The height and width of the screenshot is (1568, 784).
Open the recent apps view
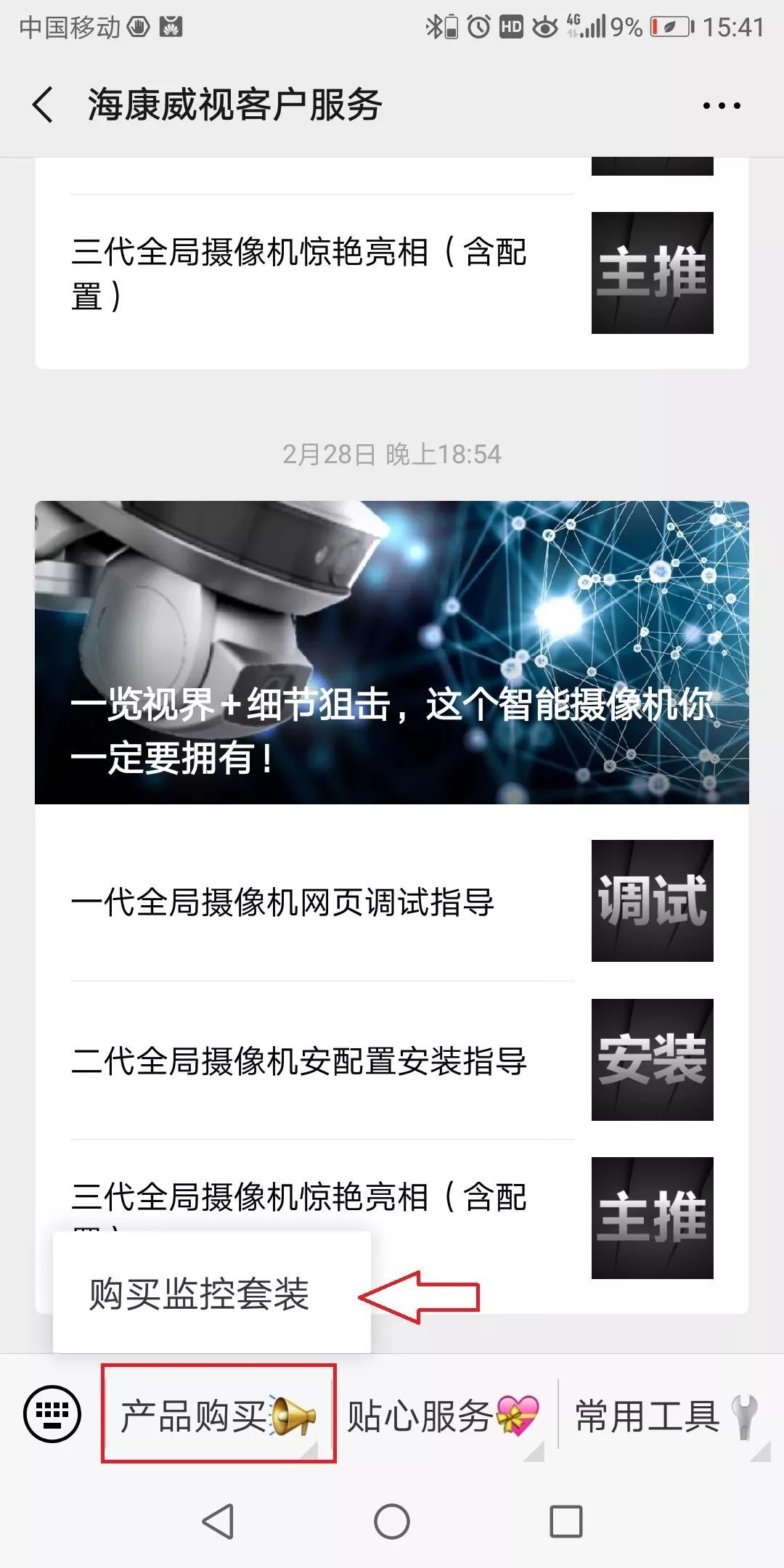coord(566,1521)
